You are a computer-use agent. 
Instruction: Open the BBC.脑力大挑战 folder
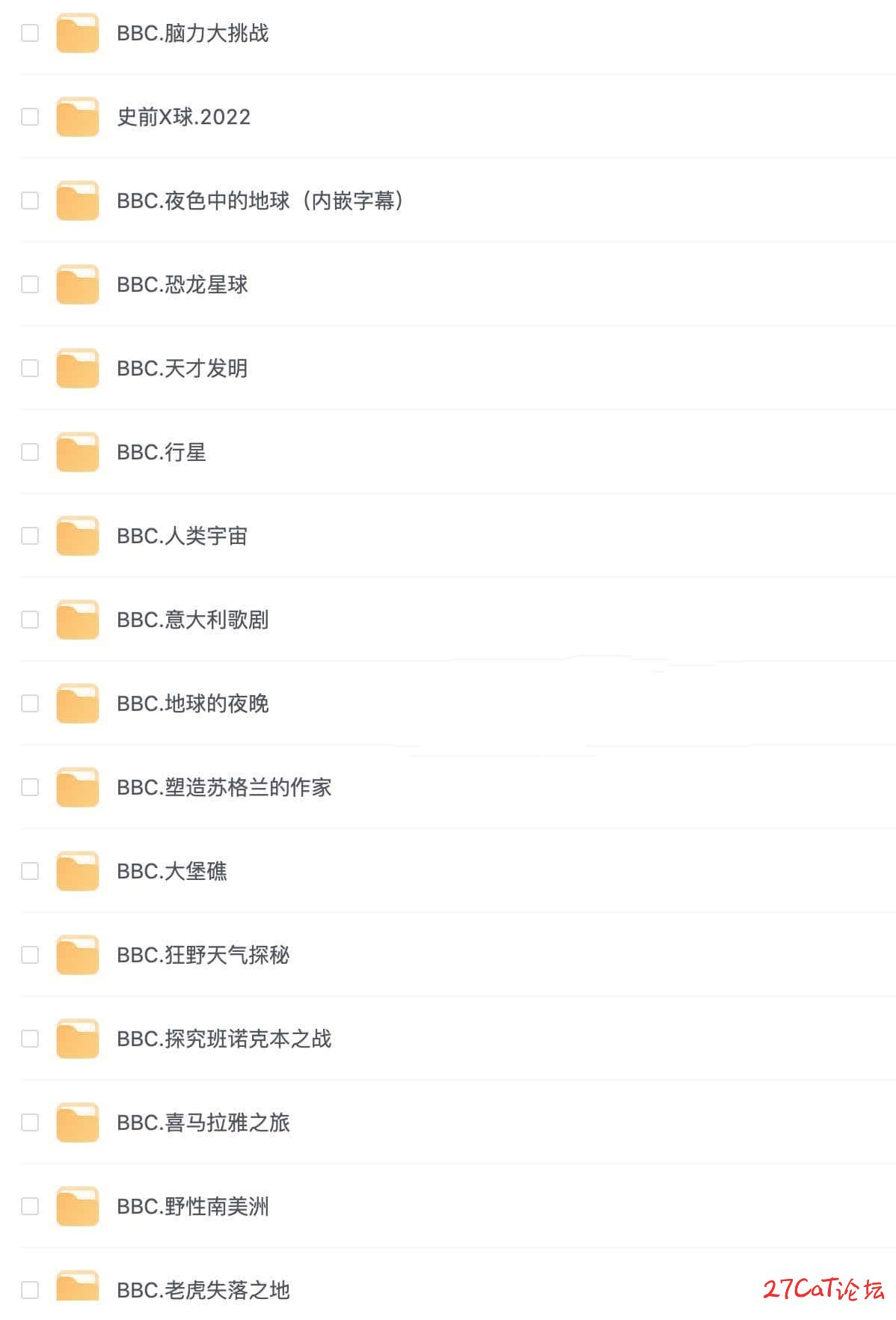coord(192,34)
